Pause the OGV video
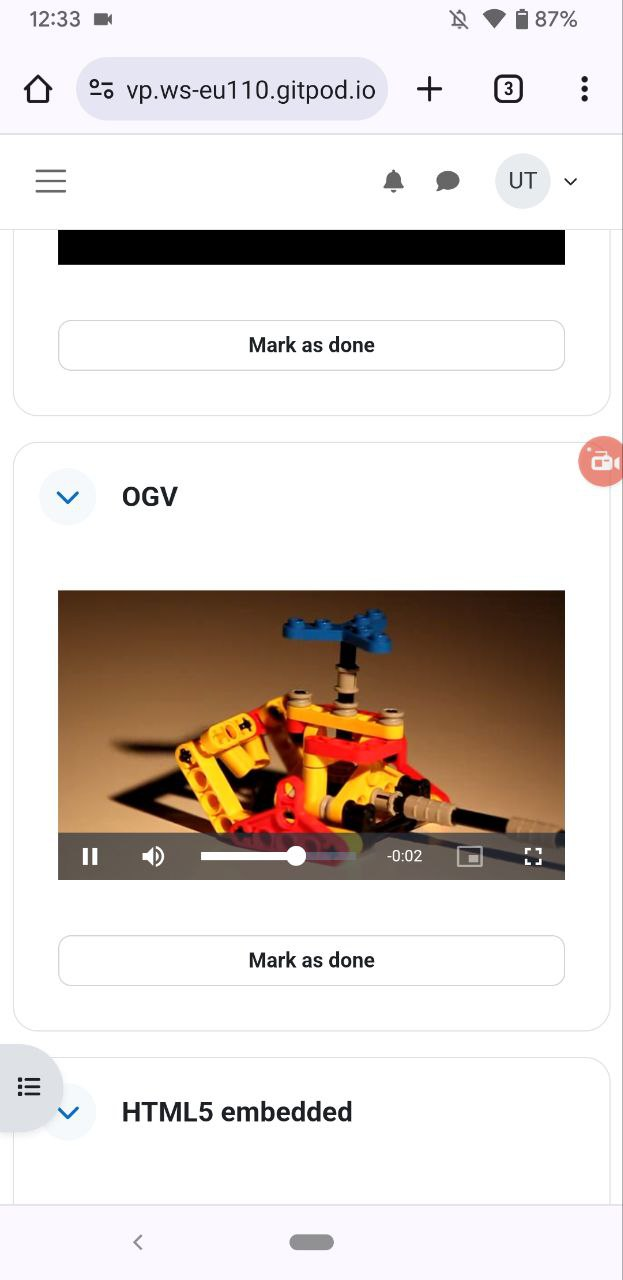Screen dimensions: 623x1280 pyautogui.click(x=90, y=856)
